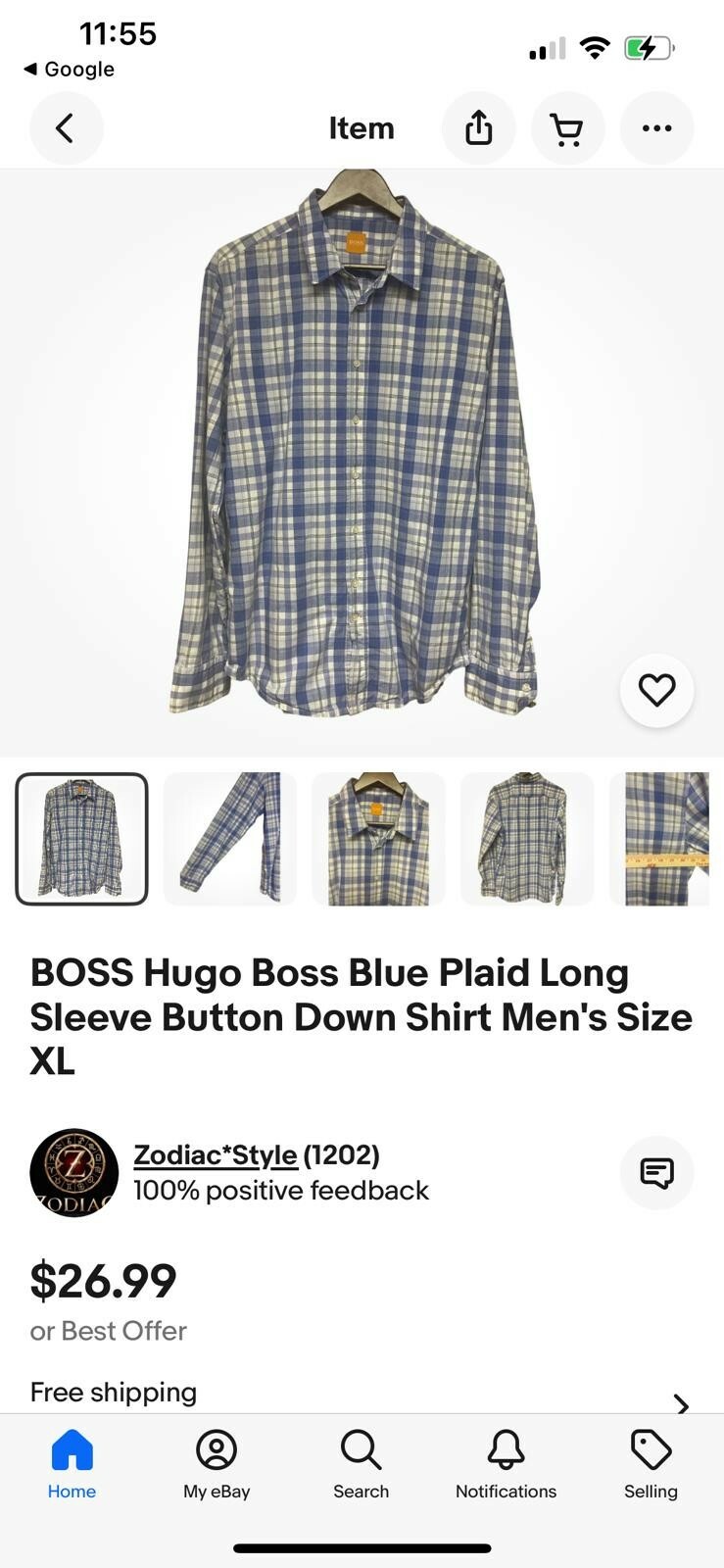Select the sleeve detail thumbnail
The height and width of the screenshot is (1568, 724).
[x=230, y=839]
